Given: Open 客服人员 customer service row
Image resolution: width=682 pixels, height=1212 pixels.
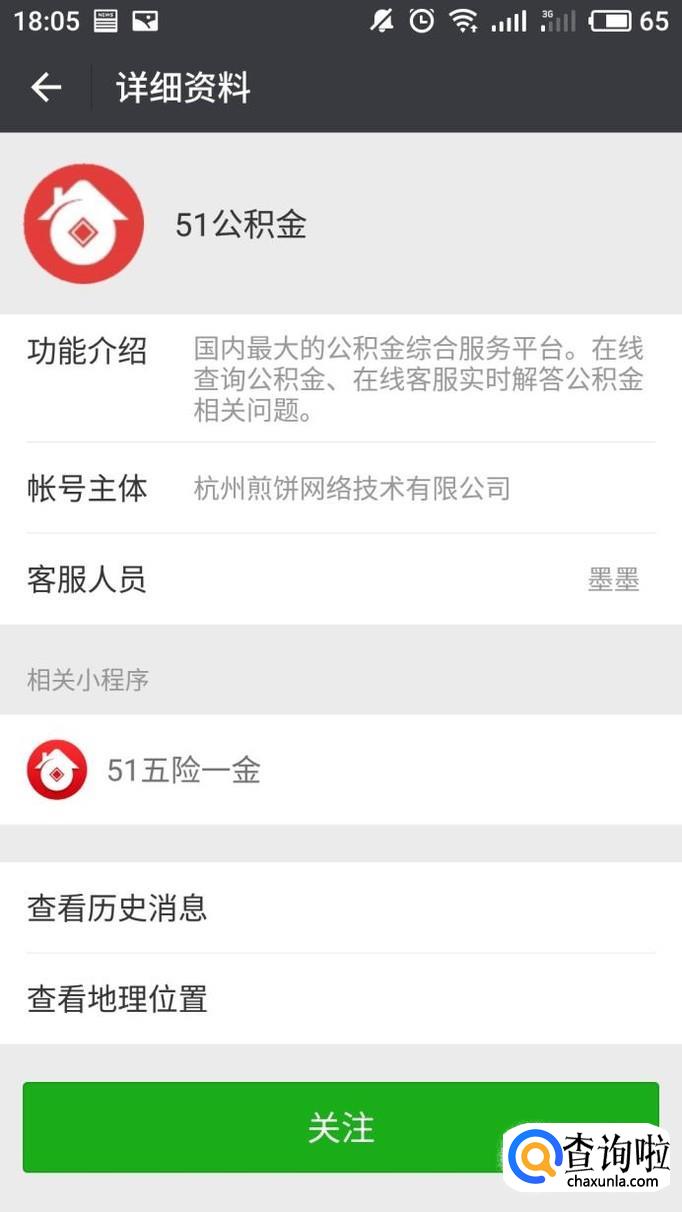Looking at the screenshot, I should point(340,580).
